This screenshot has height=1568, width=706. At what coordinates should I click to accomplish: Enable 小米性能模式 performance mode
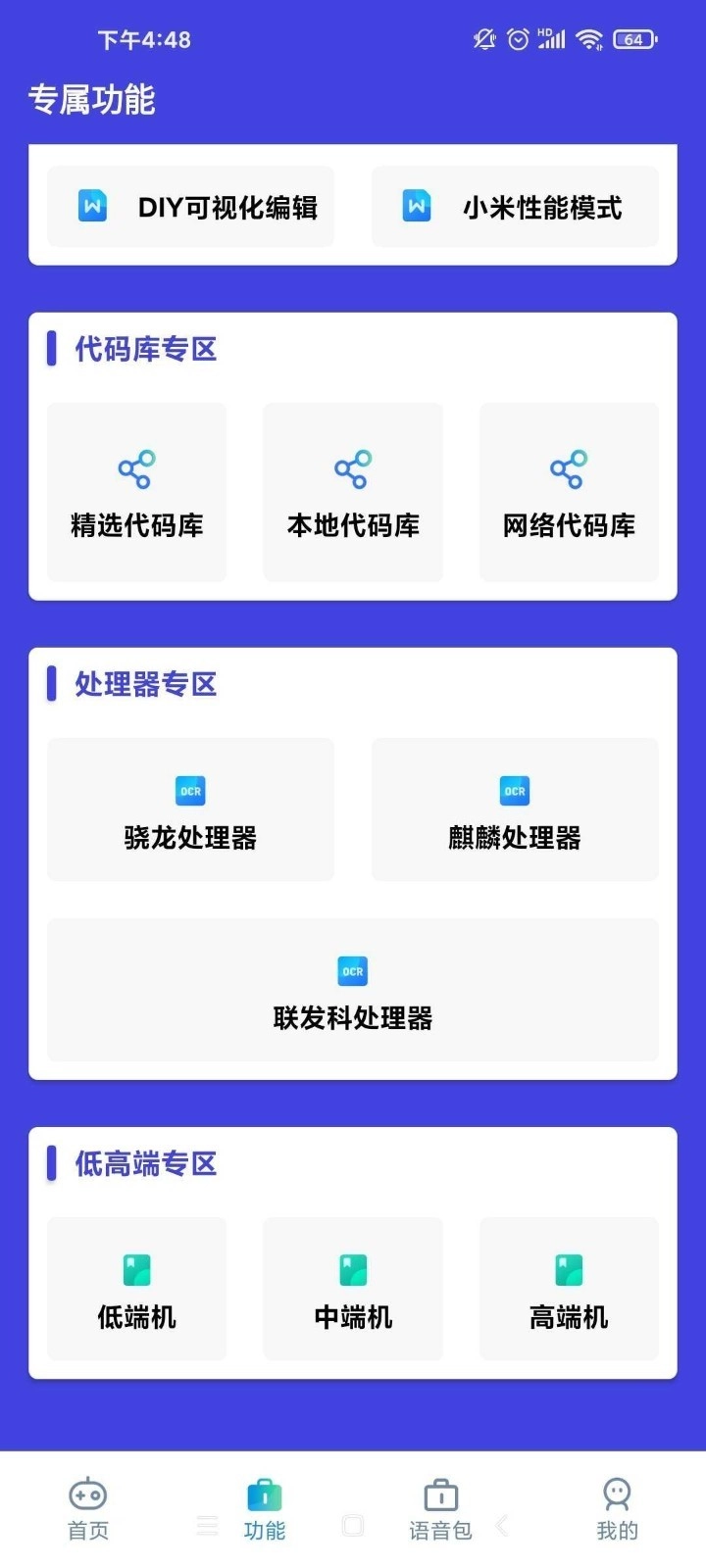coord(515,207)
